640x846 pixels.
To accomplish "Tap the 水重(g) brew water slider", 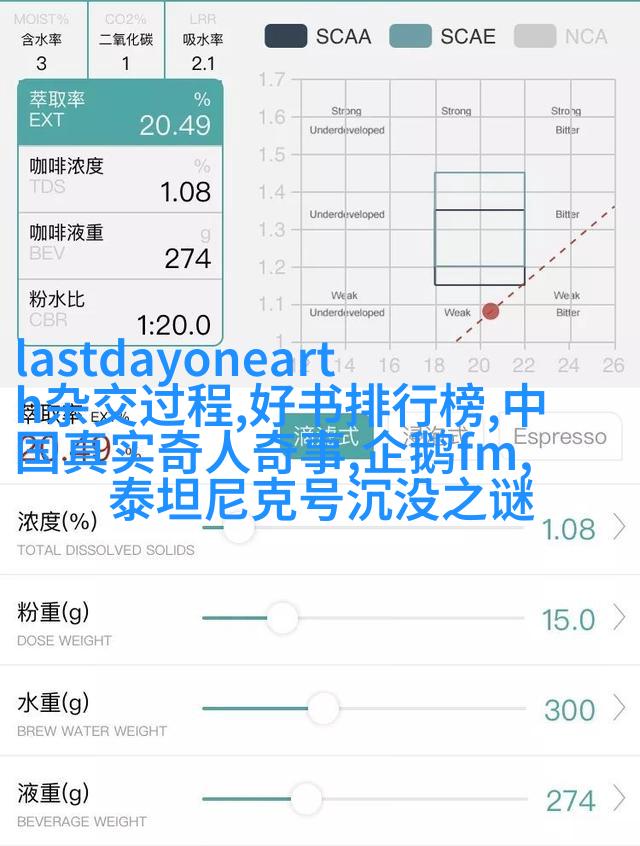I will tap(323, 709).
